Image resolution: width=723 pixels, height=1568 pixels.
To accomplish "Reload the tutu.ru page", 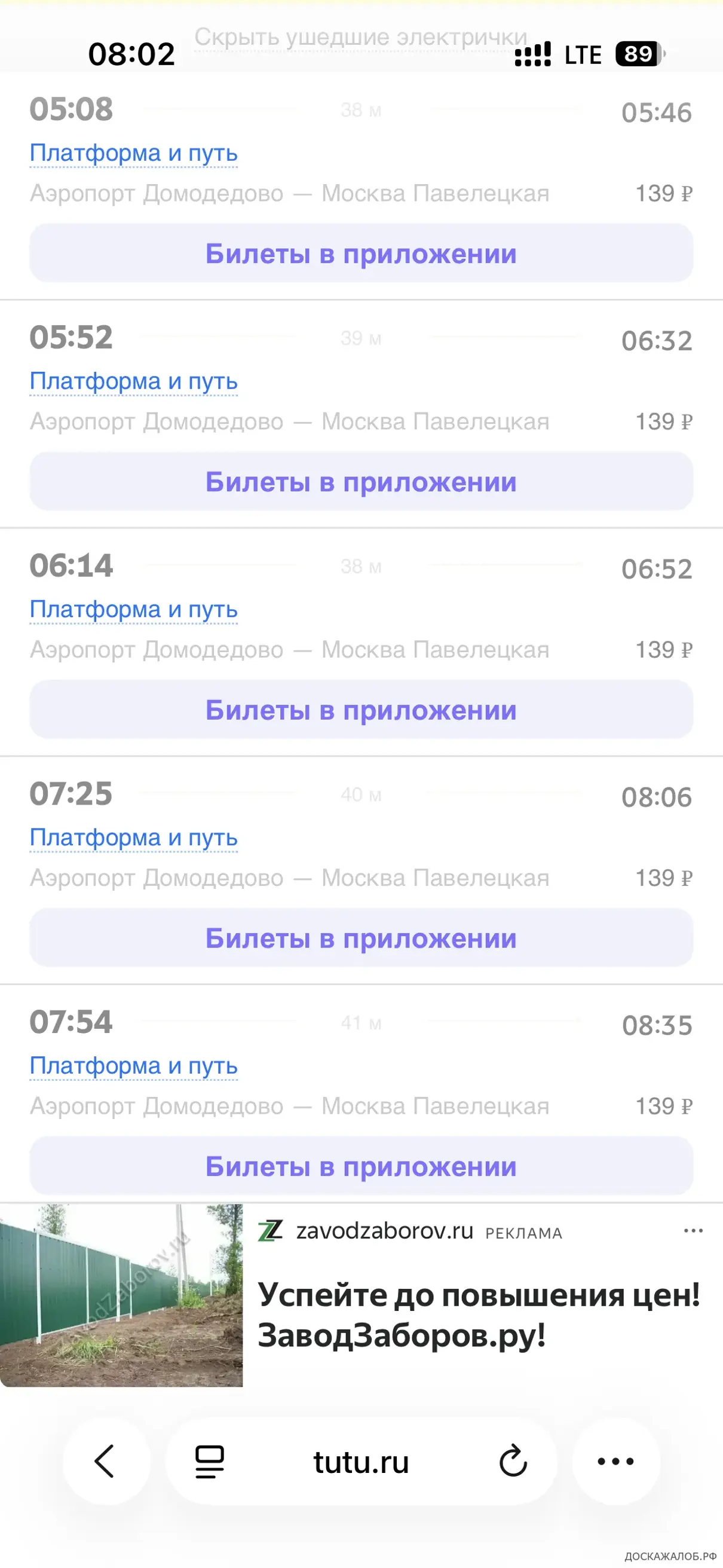I will coord(513,1461).
